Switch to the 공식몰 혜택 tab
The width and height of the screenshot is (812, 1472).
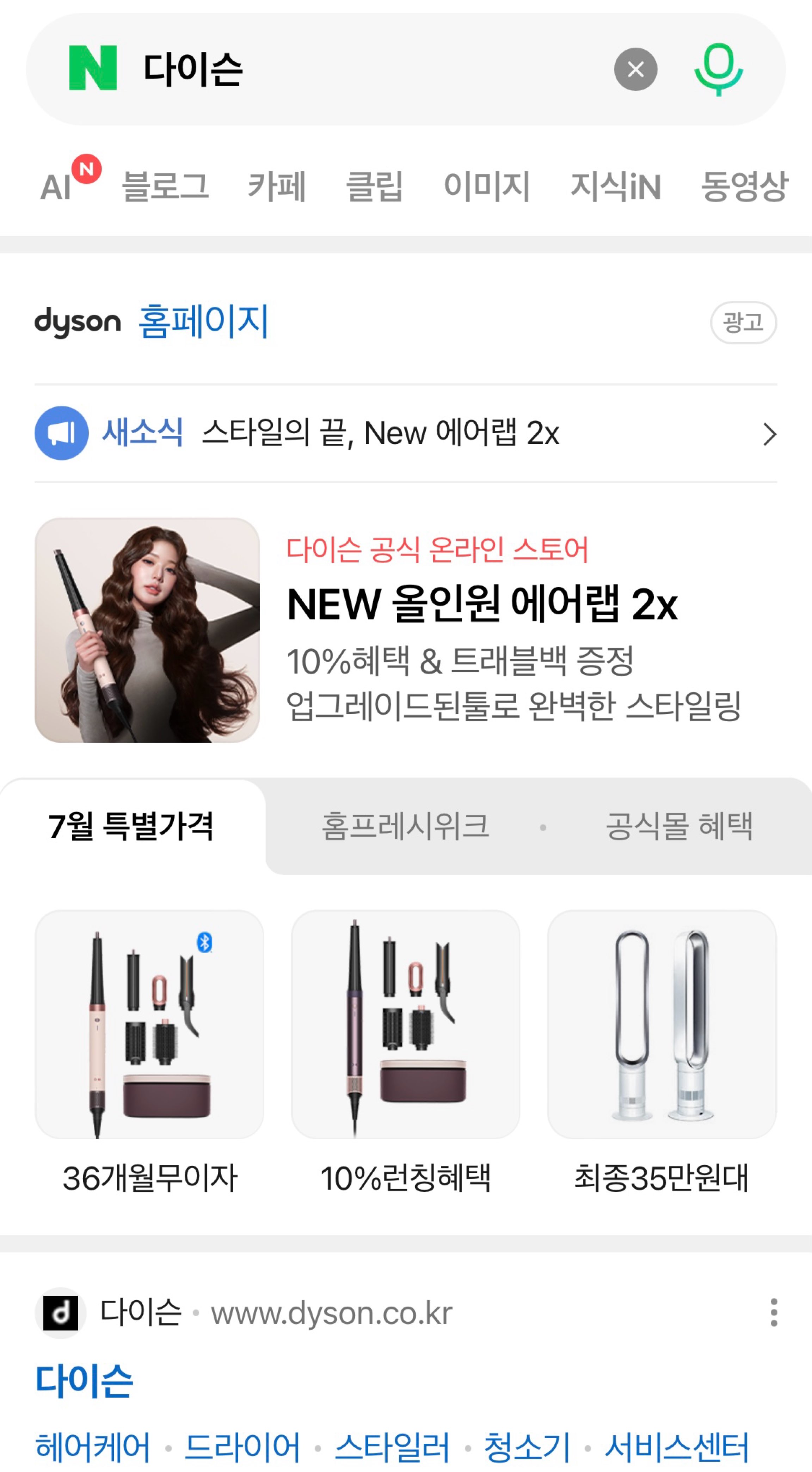coord(679,826)
